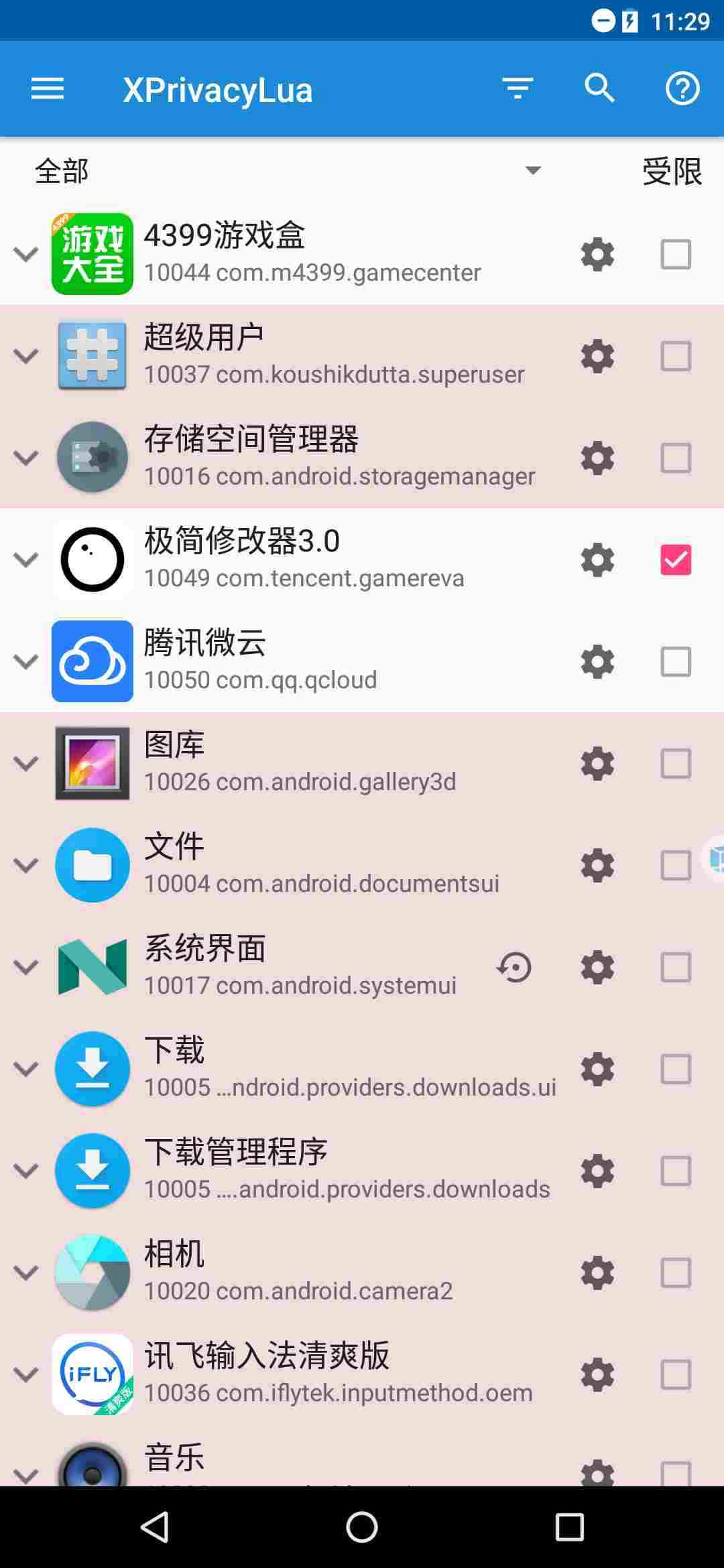Open settings gear for 腾讯微云
This screenshot has width=724, height=1568.
click(597, 662)
